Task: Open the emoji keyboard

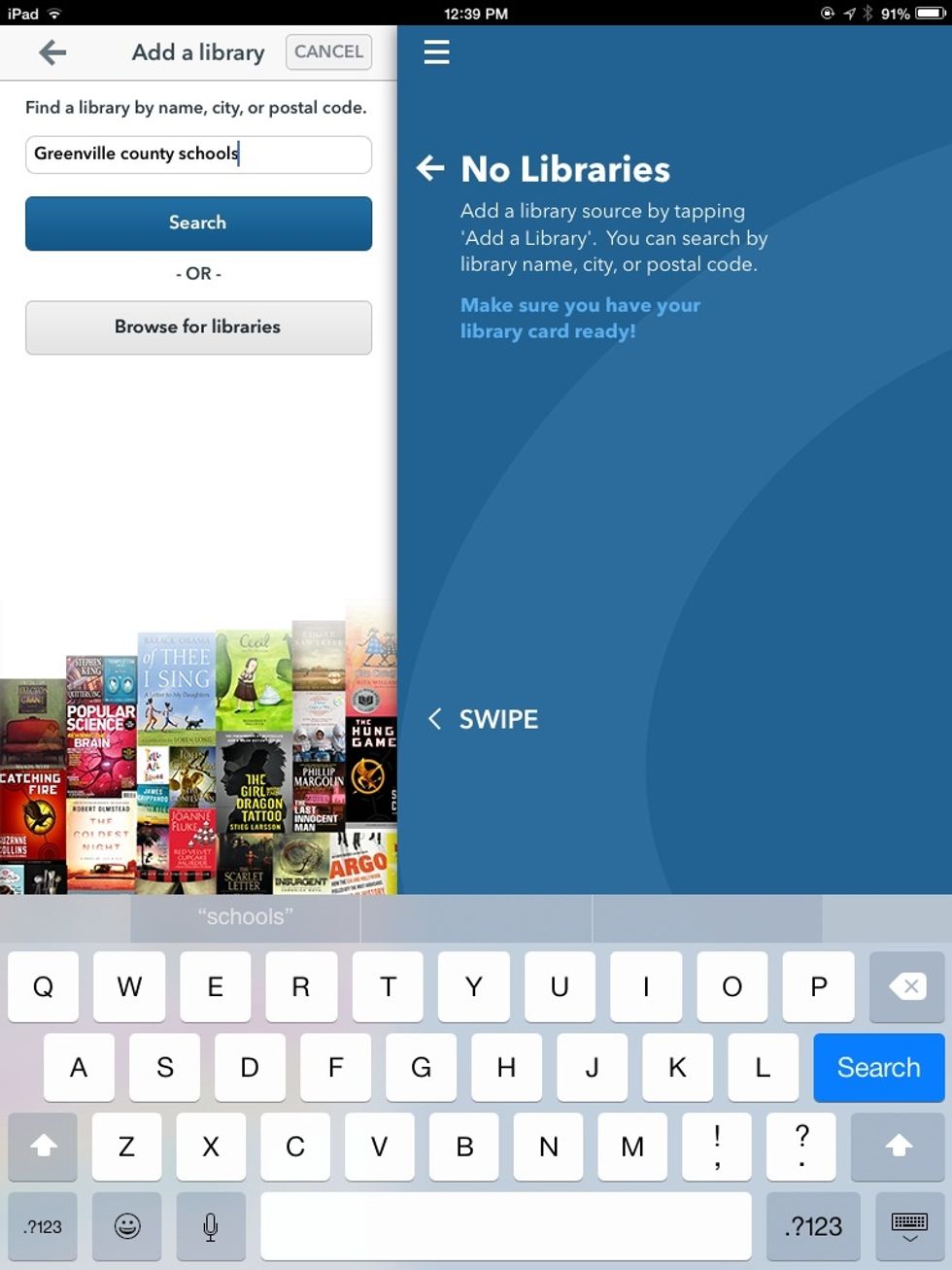Action: pos(127,1227)
